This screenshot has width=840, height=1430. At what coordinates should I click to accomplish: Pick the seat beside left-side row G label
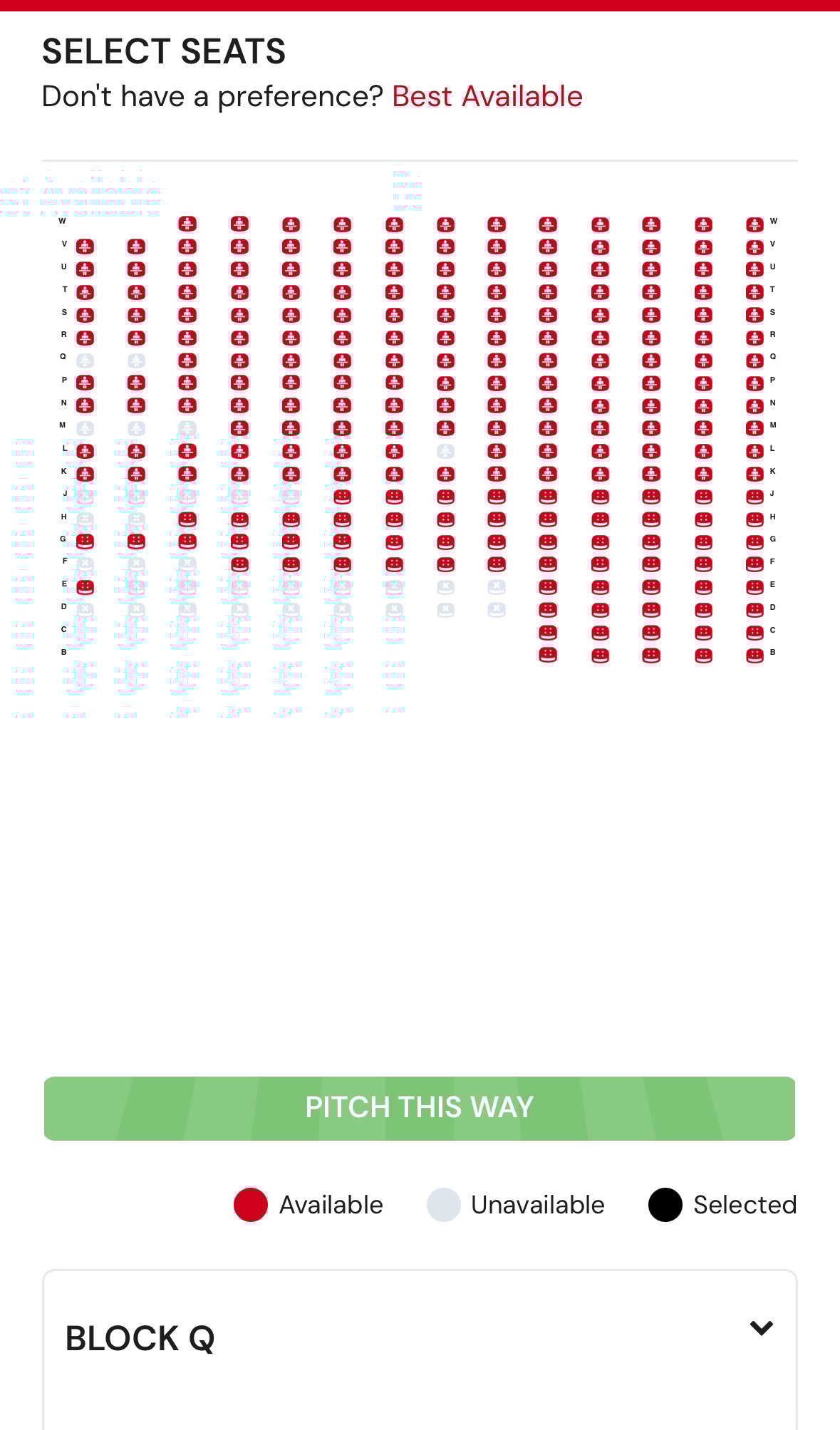click(x=85, y=542)
